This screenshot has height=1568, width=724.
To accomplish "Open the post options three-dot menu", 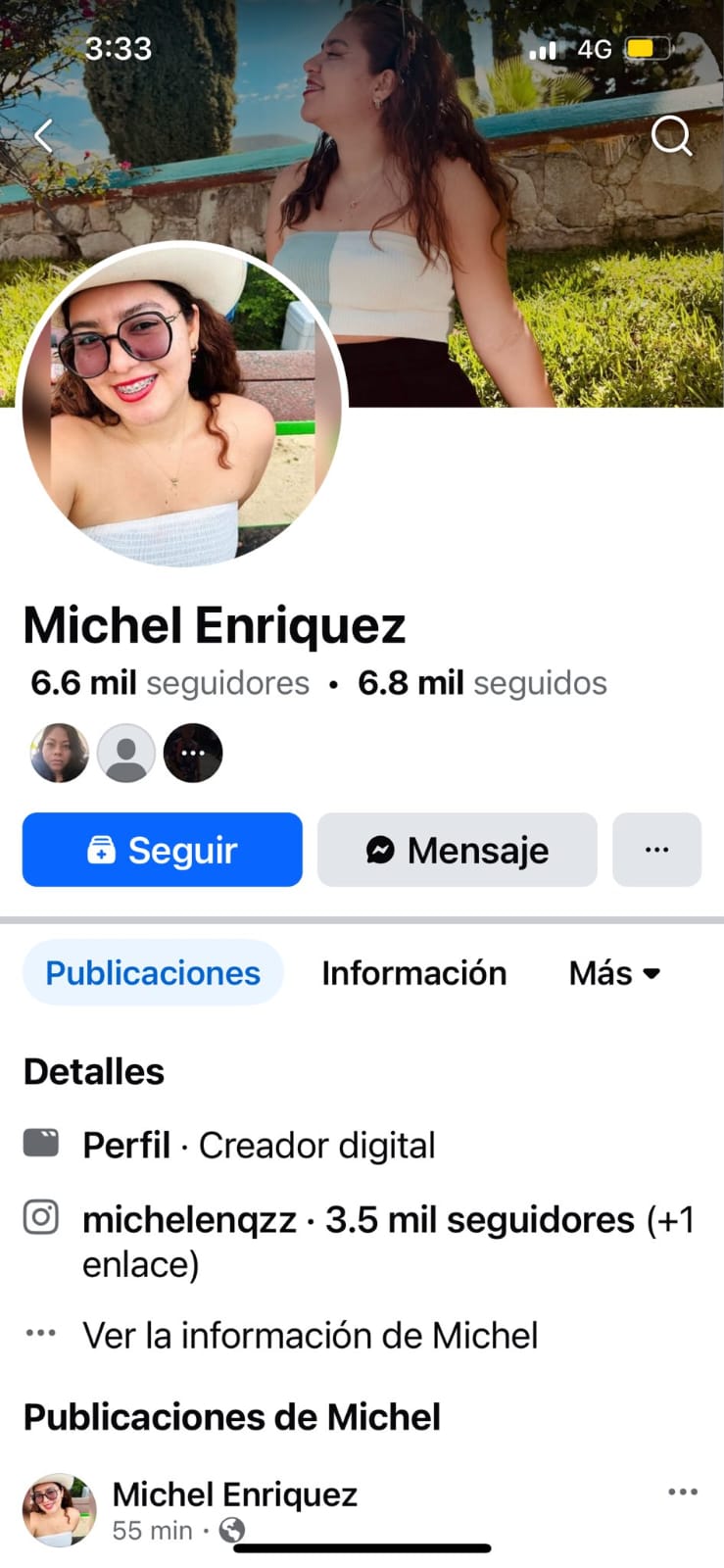I will [682, 1493].
